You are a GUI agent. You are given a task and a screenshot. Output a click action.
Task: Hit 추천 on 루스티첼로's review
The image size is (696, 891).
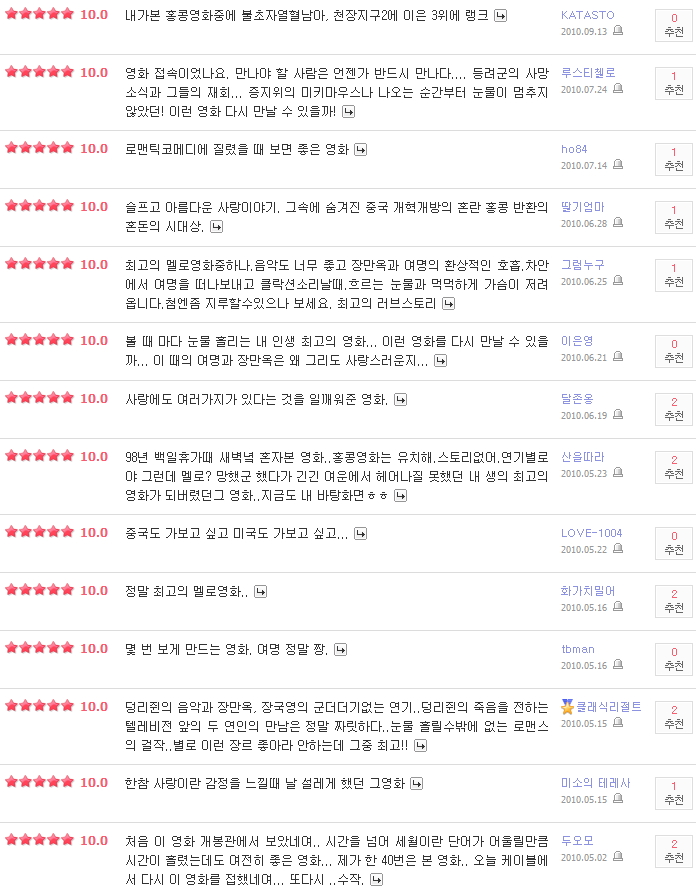click(674, 83)
